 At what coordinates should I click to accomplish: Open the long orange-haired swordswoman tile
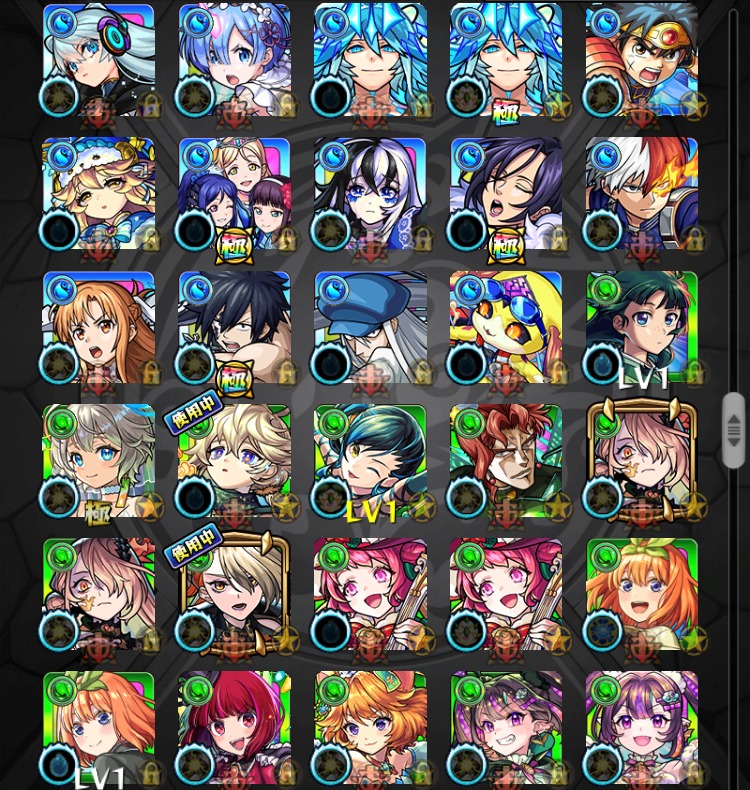coord(98,327)
